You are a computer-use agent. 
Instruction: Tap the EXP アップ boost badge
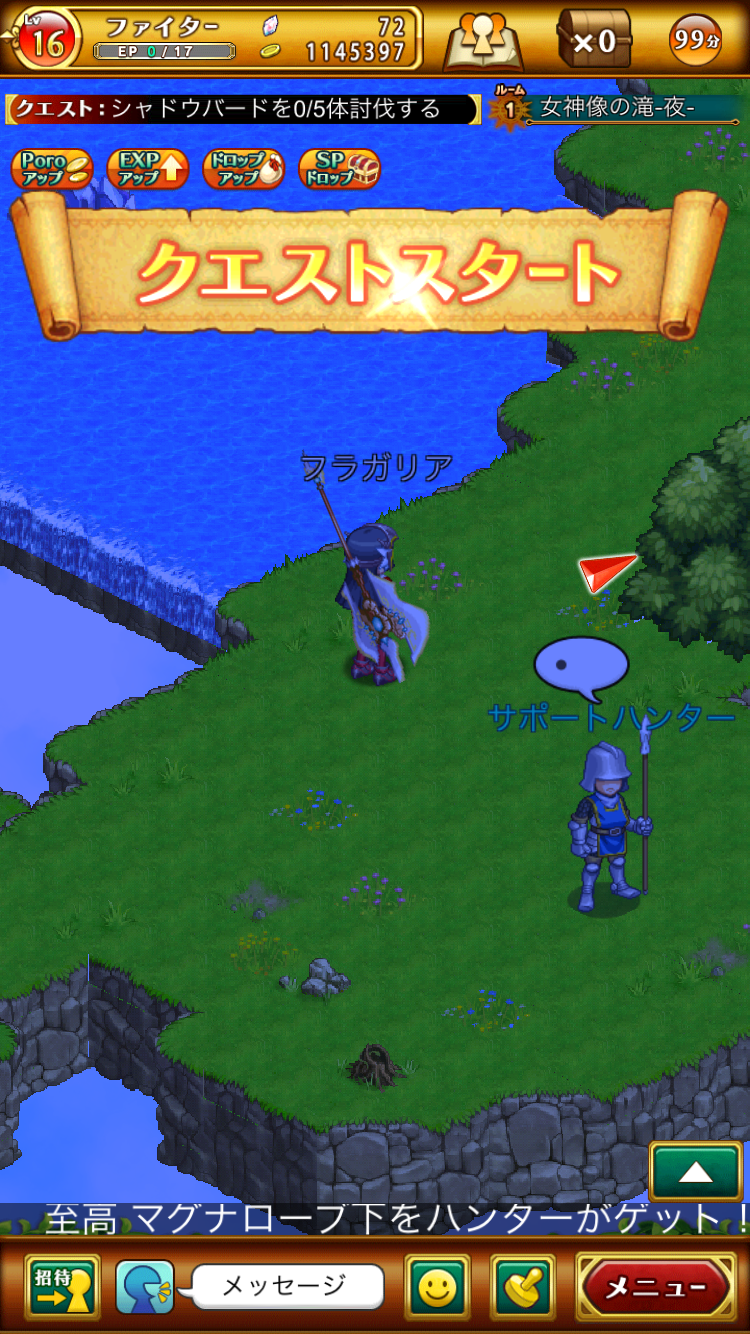point(148,169)
